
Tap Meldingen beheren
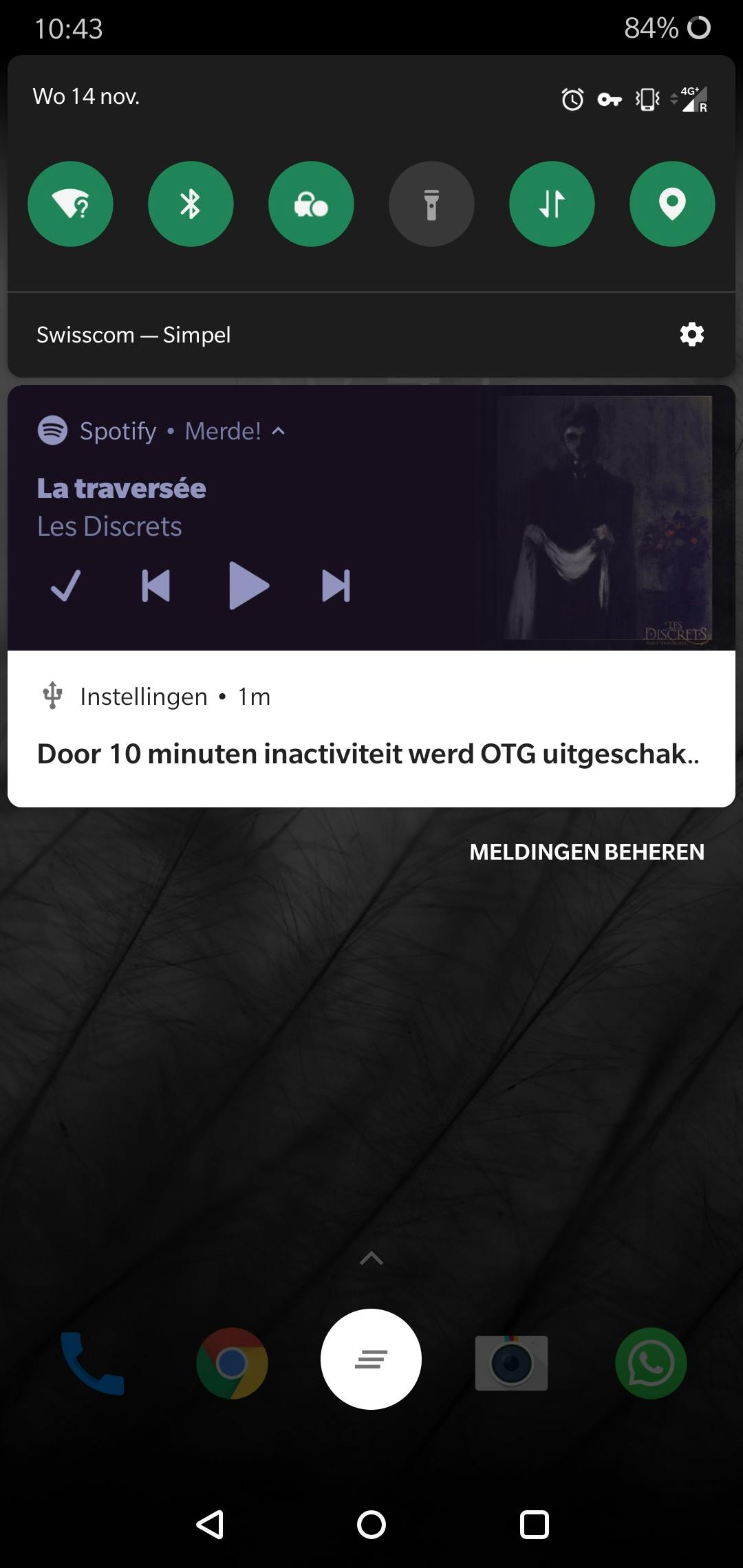point(587,852)
